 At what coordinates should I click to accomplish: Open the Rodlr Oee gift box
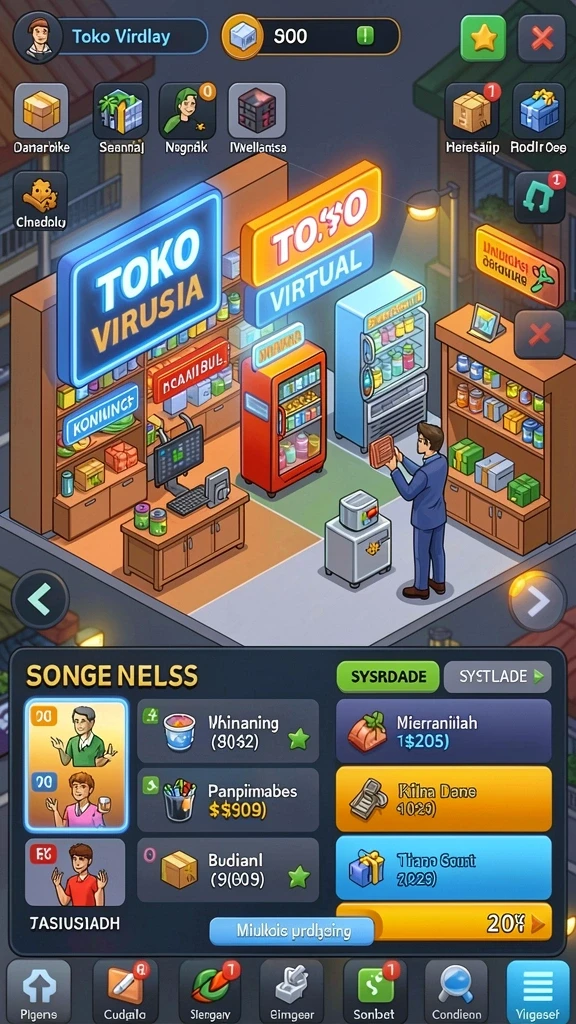539,111
